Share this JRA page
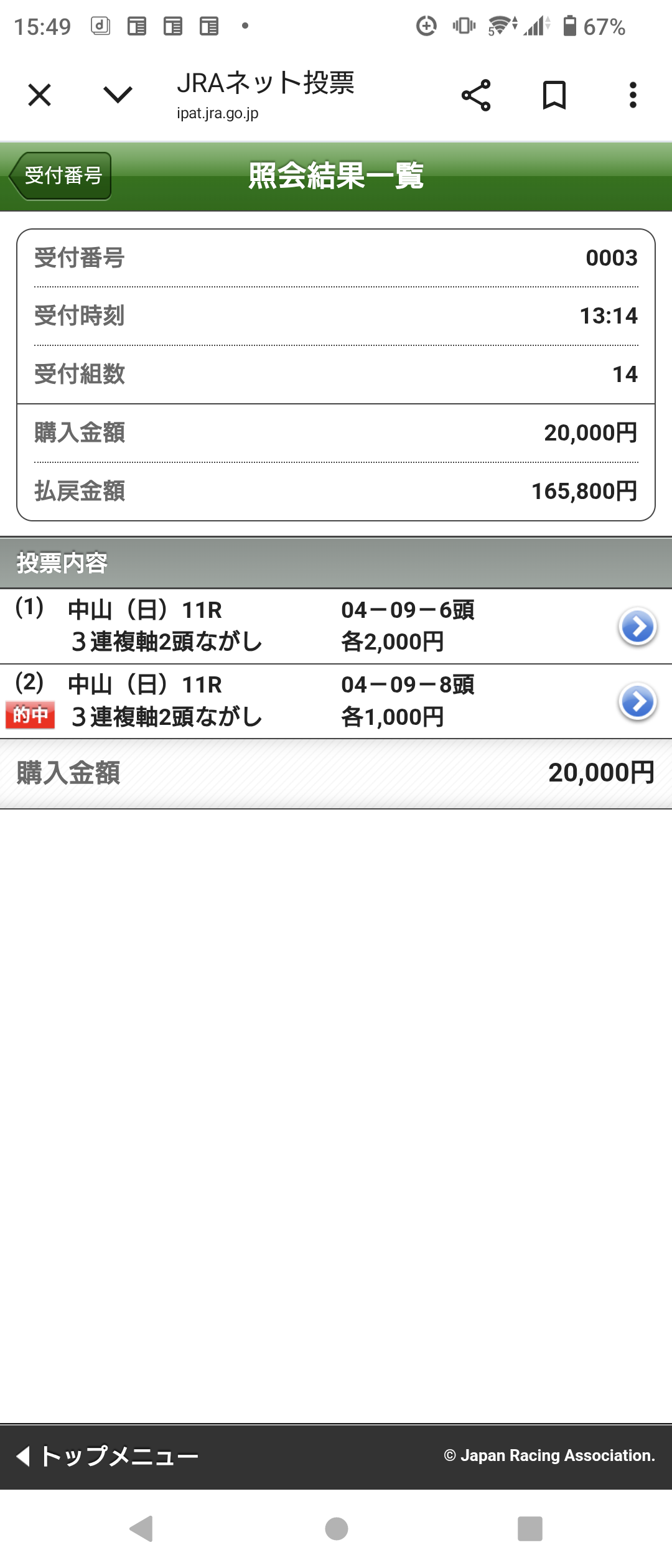The image size is (672, 1568). pyautogui.click(x=476, y=96)
